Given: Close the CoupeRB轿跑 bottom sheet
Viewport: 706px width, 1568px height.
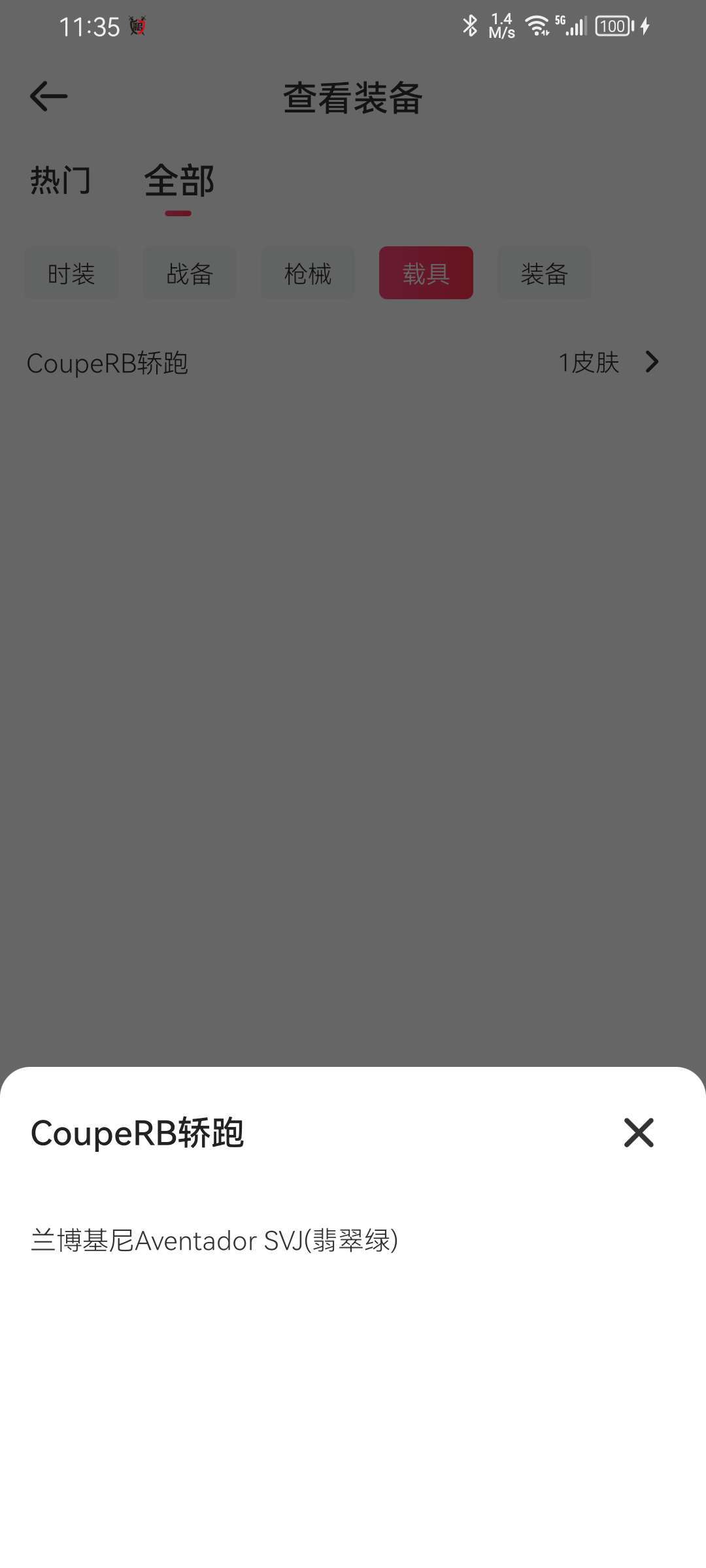Looking at the screenshot, I should pos(639,1132).
